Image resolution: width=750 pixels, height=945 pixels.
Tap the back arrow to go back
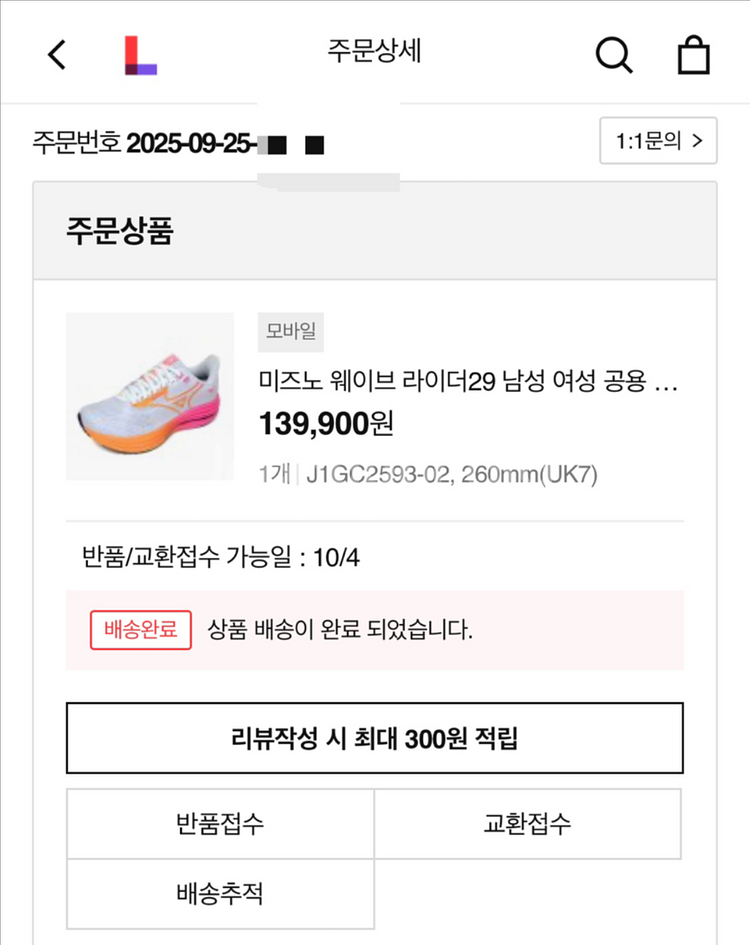55,55
